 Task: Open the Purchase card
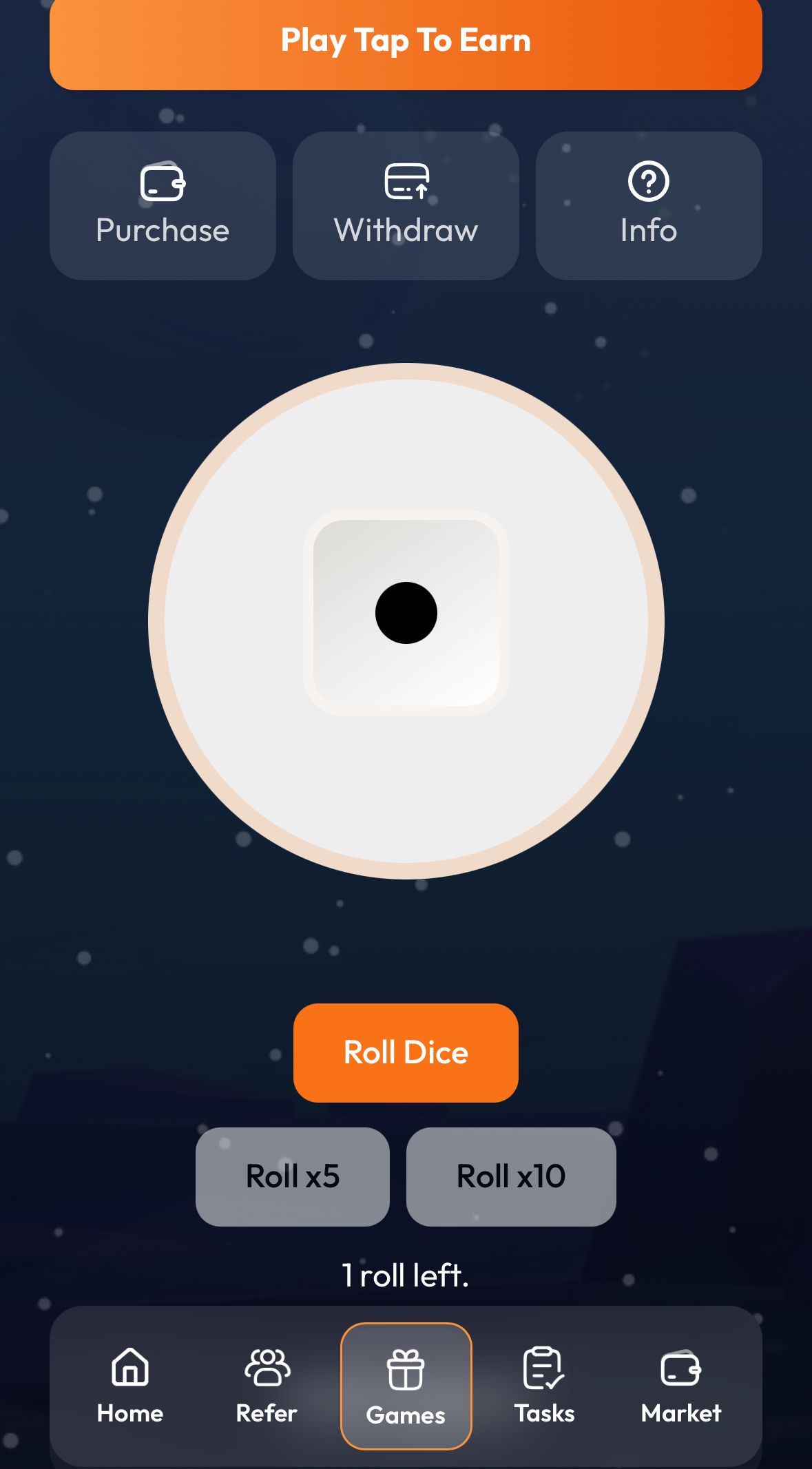pos(163,205)
